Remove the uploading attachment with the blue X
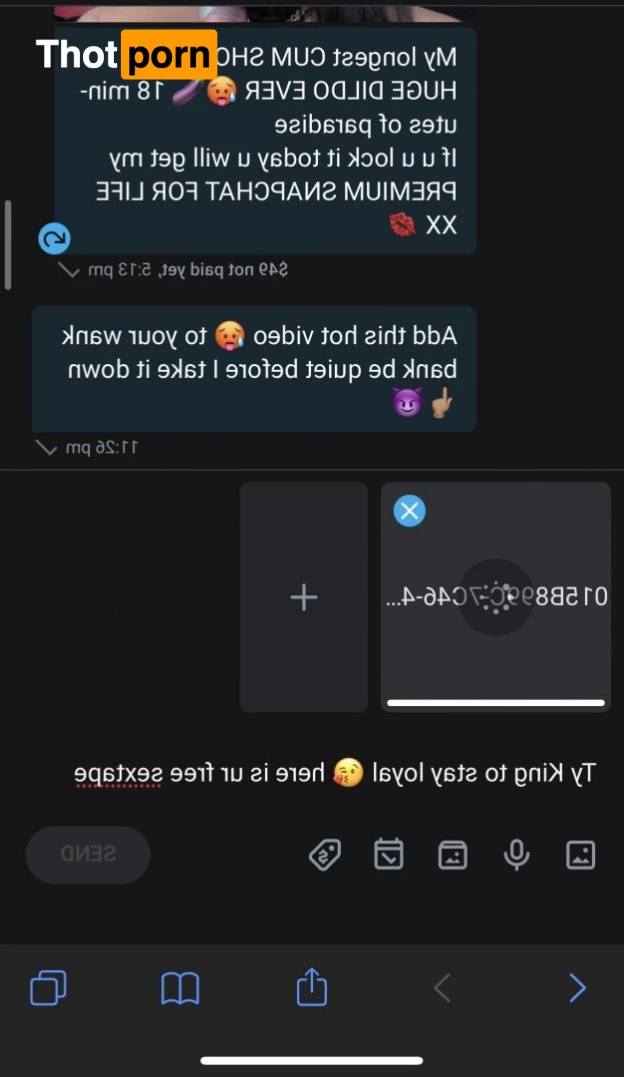Screen dimensions: 624x1077 [410, 511]
